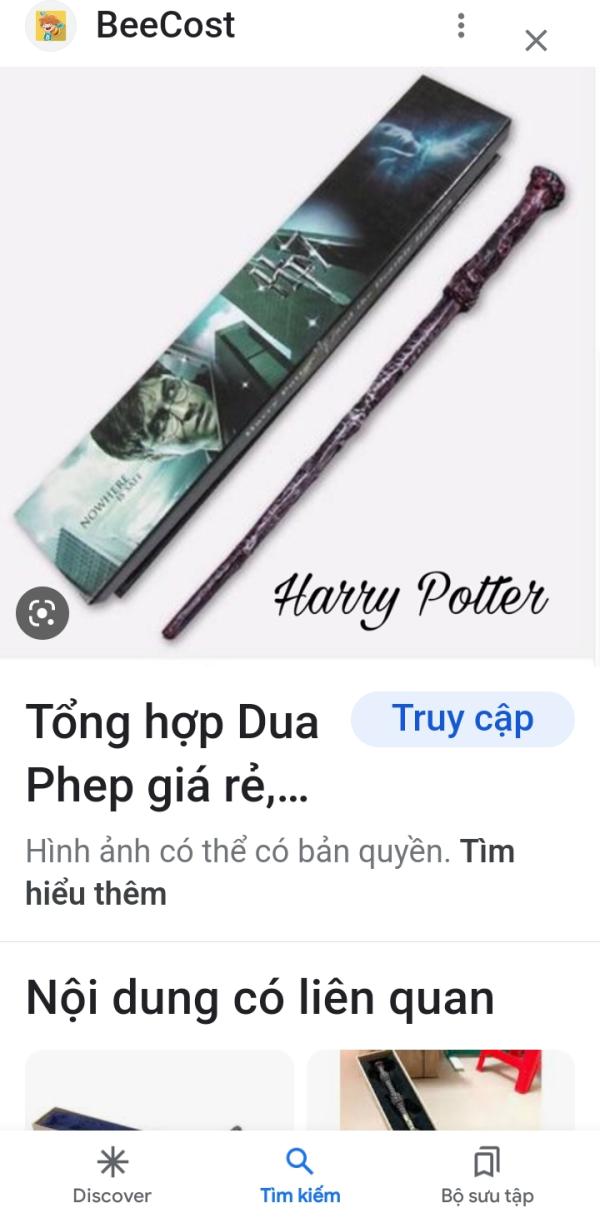The width and height of the screenshot is (600, 1218).
Task: Switch to the Discover tab
Action: [x=112, y=1176]
